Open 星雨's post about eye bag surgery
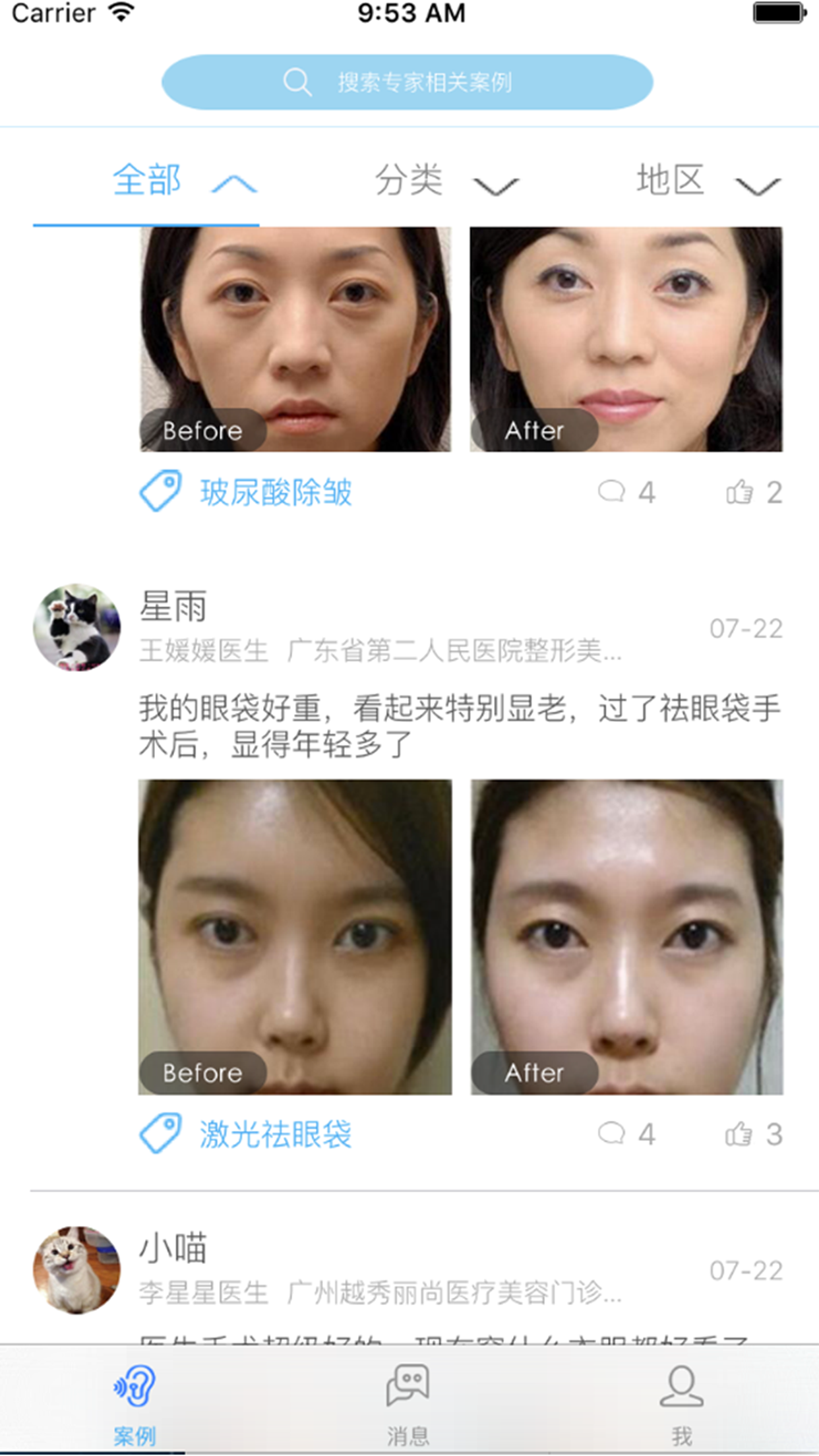Screen dimensions: 819x1456 tap(459, 725)
